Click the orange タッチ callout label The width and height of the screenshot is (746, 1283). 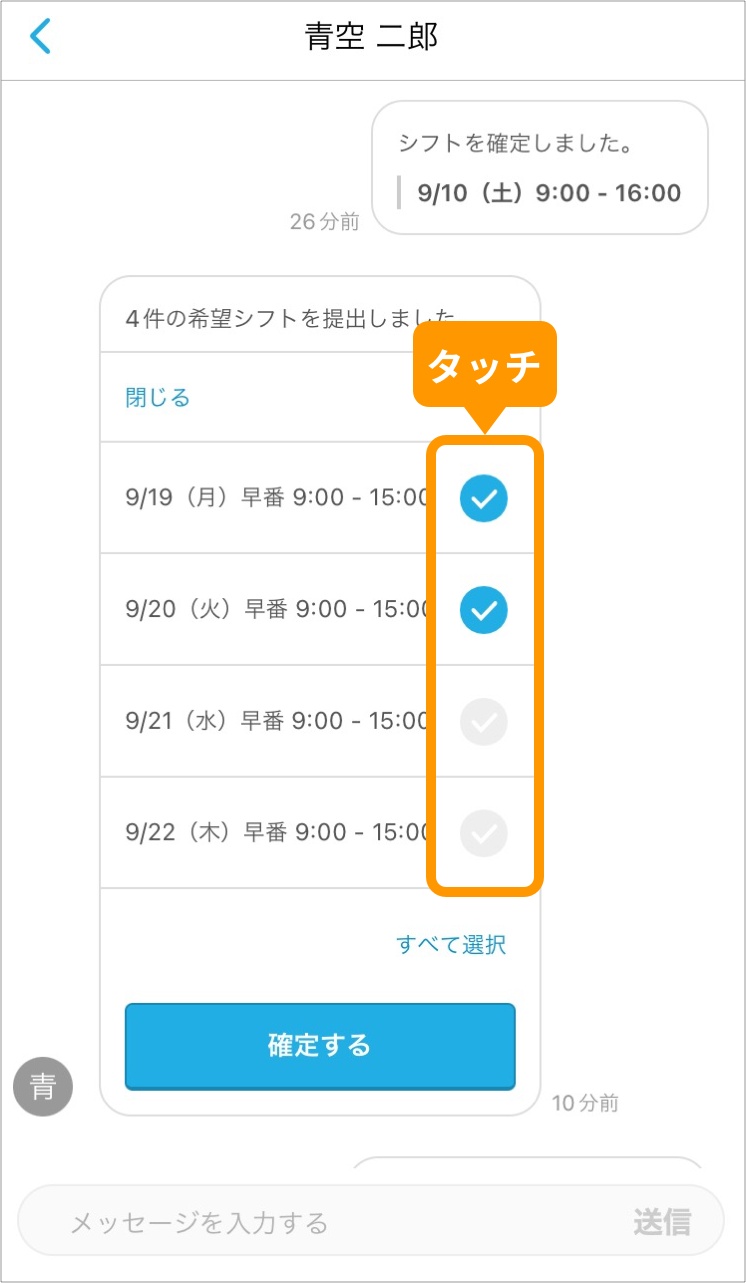pos(484,365)
